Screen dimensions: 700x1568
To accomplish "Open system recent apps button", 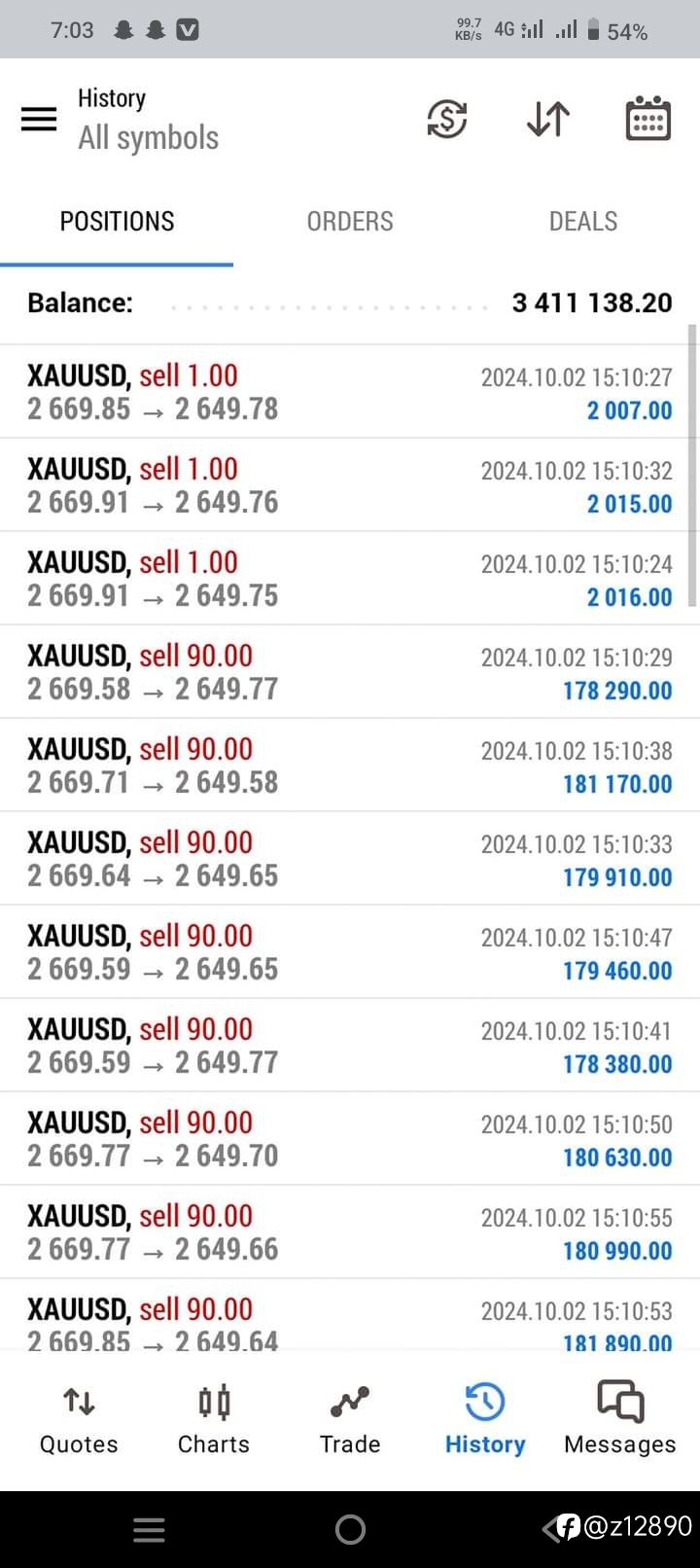I will (149, 1530).
